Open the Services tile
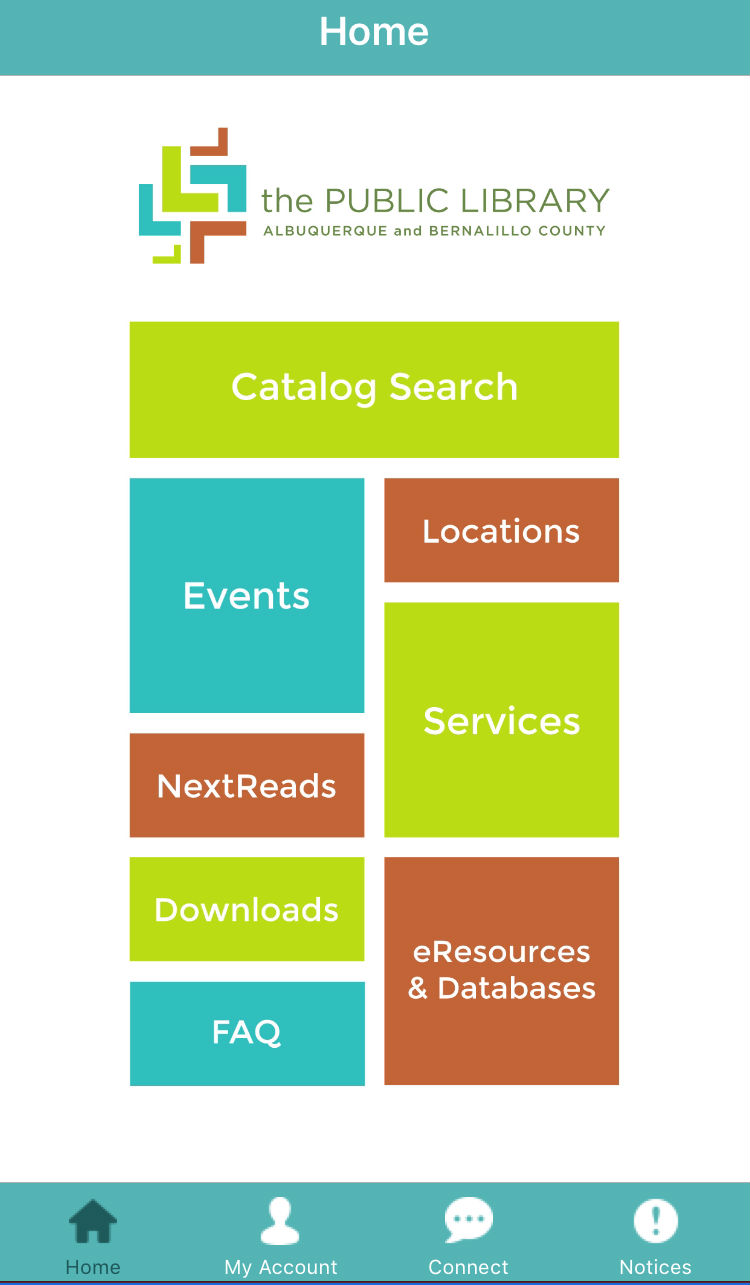The height and width of the screenshot is (1285, 750). point(501,720)
